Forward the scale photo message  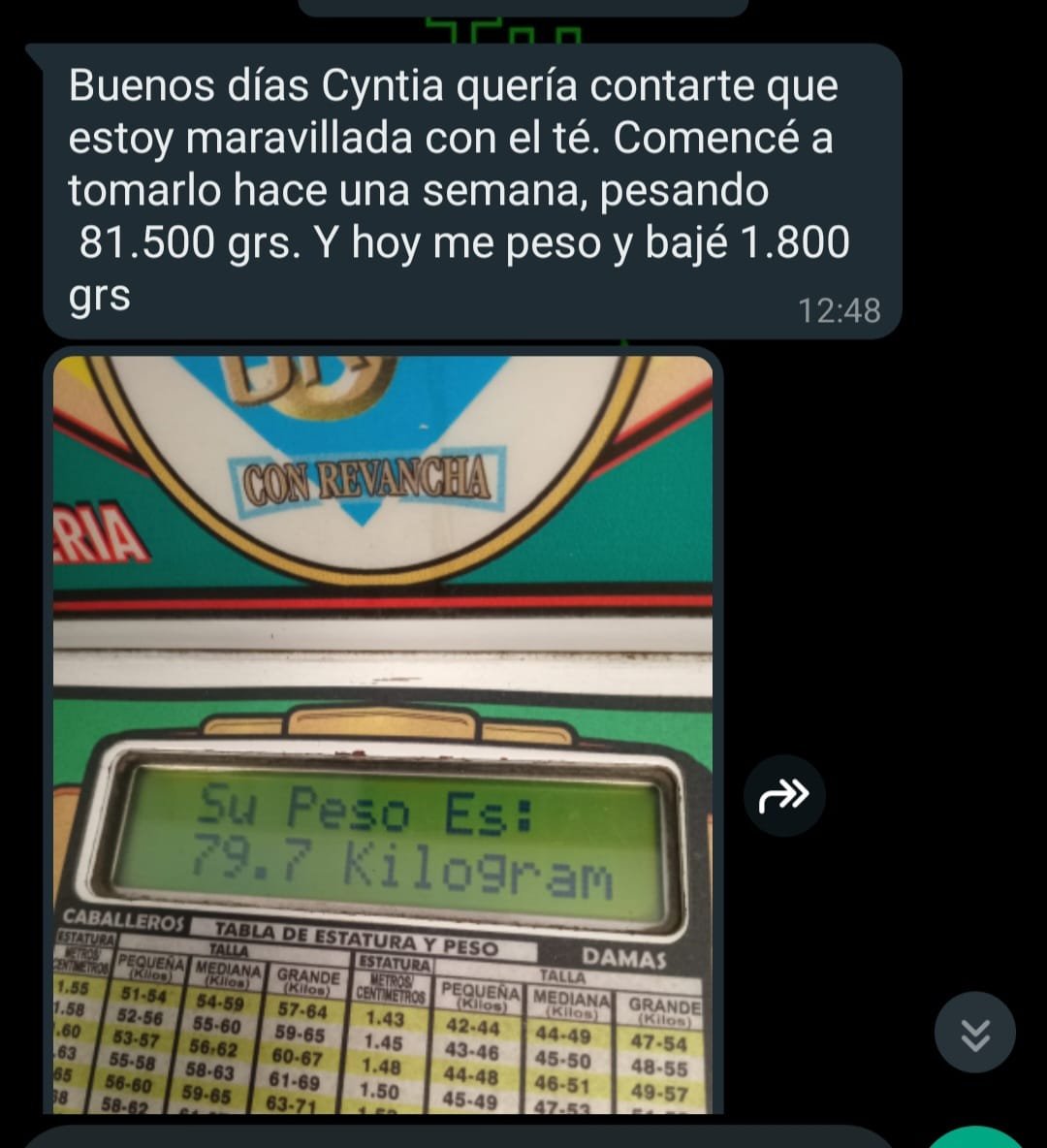click(x=784, y=796)
